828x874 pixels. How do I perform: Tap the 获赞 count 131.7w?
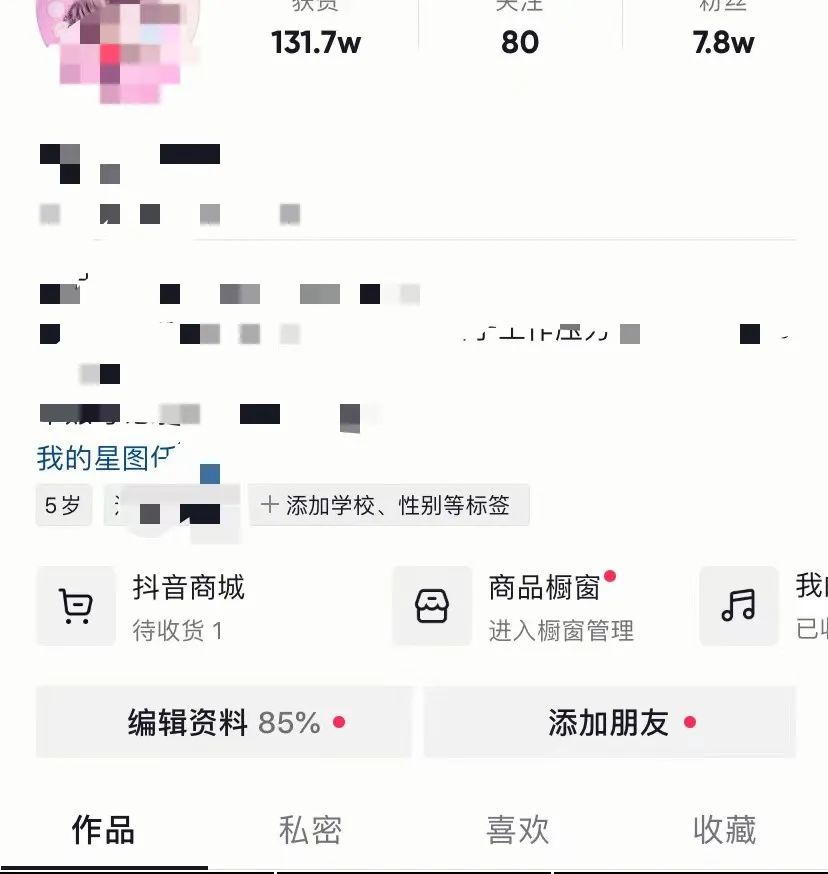click(x=316, y=42)
